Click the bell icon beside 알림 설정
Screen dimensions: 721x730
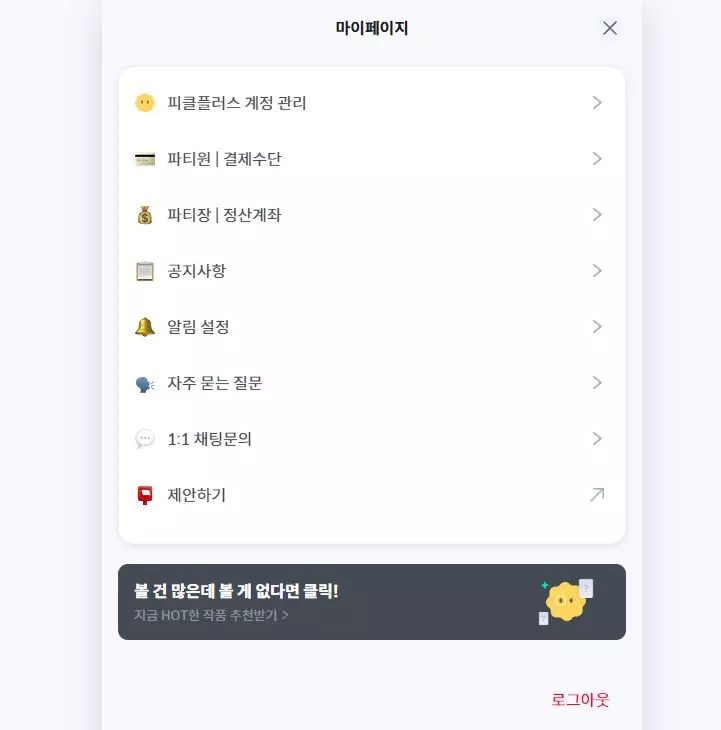pyautogui.click(x=144, y=326)
